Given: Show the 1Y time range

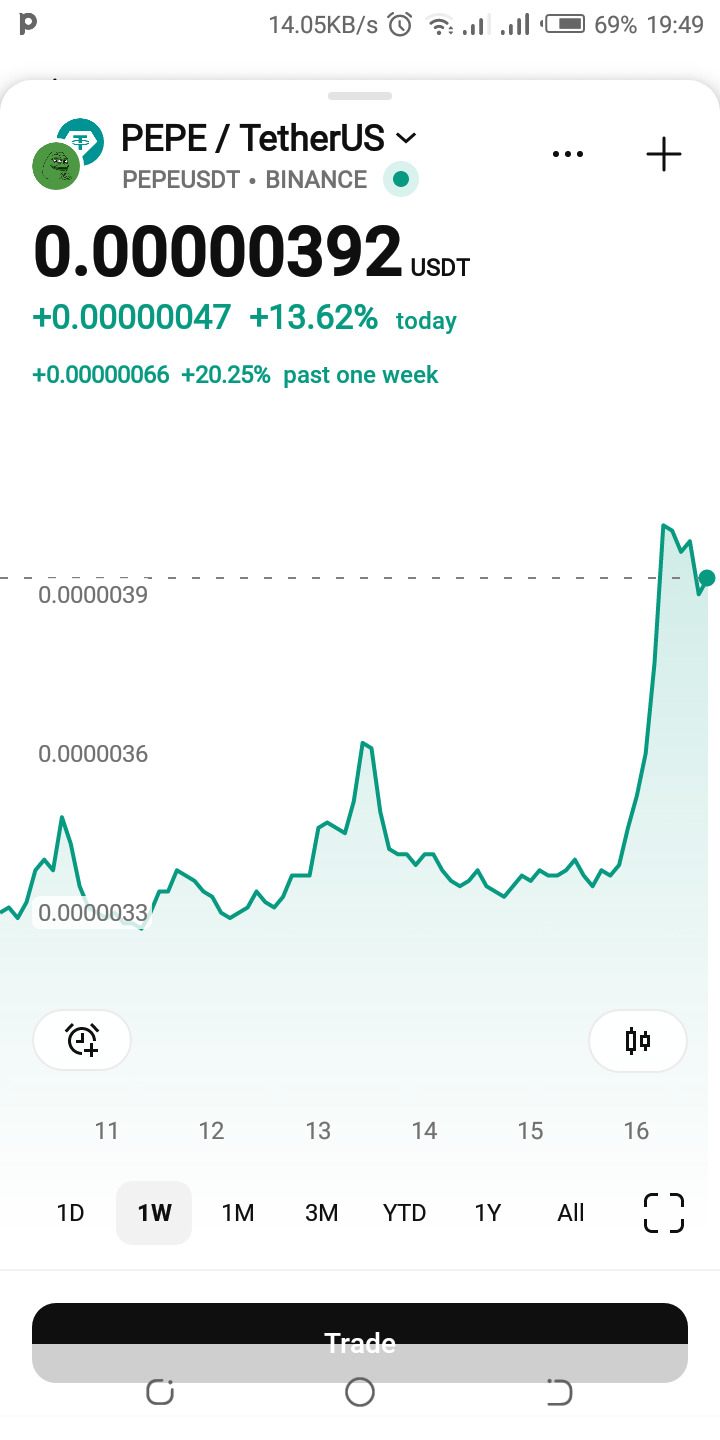Looking at the screenshot, I should (487, 1213).
